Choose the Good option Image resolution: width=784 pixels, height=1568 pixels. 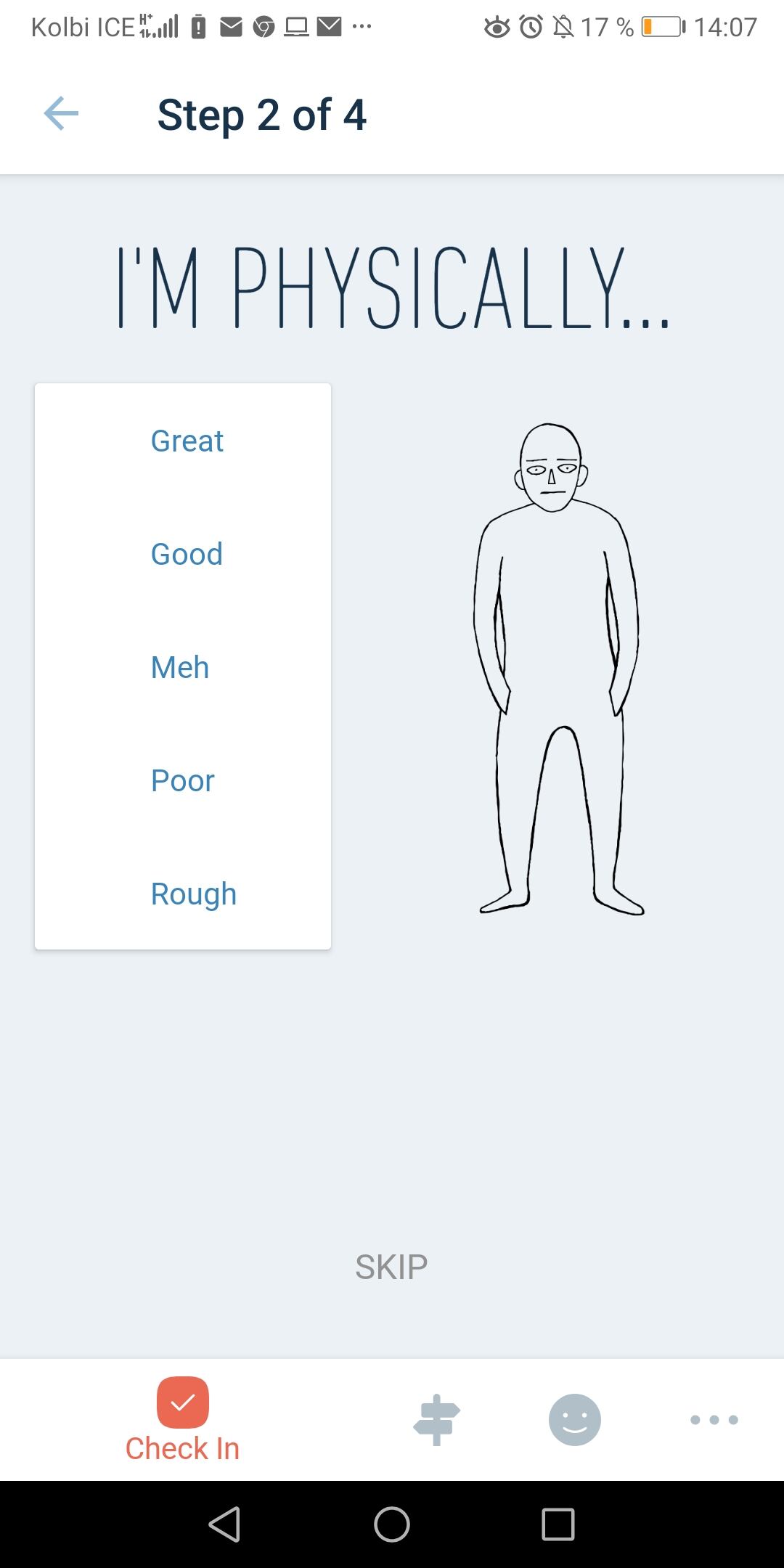click(187, 555)
